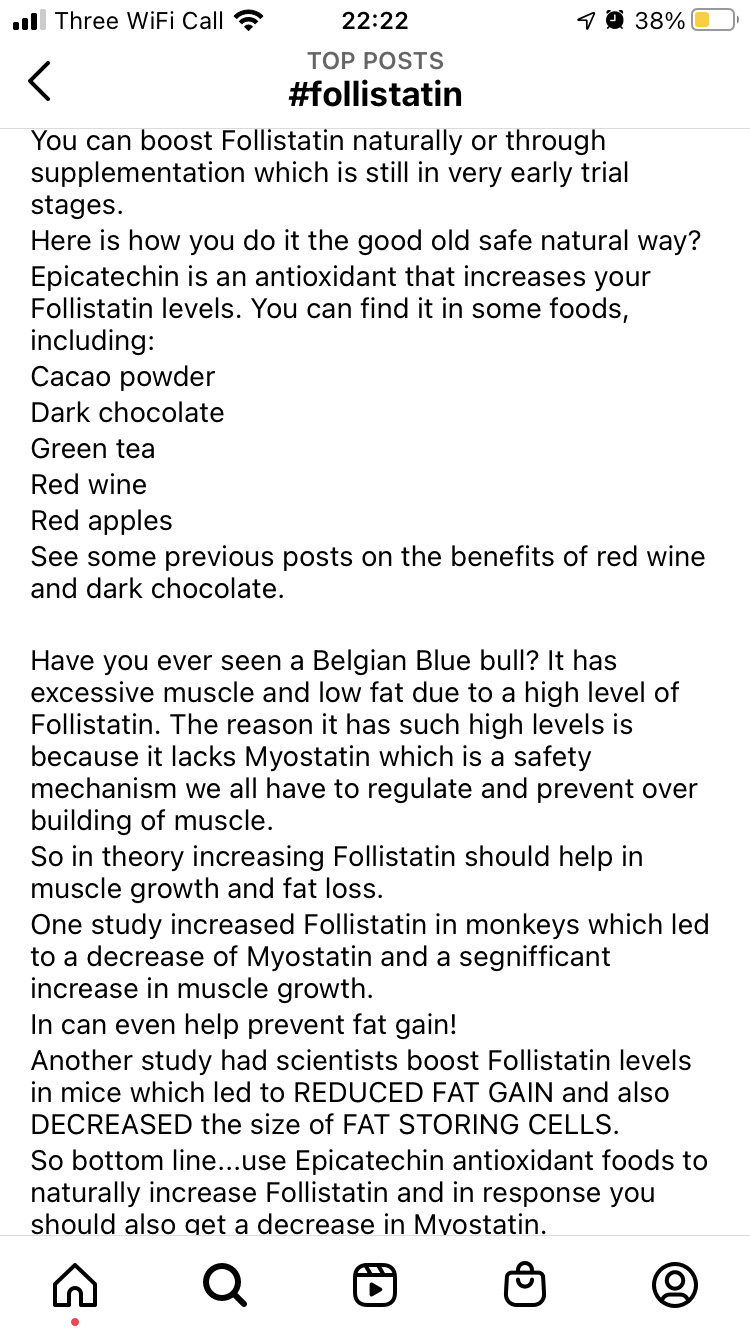Open the Home feed tab
This screenshot has width=750, height=1334.
(x=75, y=1285)
